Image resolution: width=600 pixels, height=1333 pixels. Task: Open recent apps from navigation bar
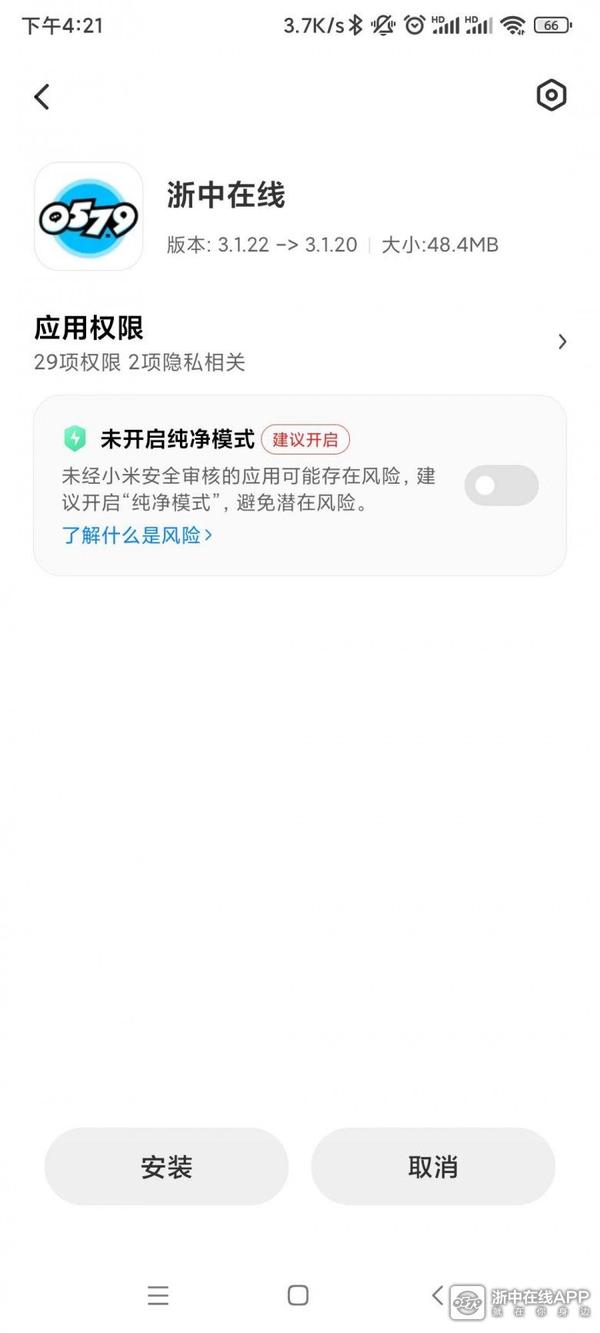(x=158, y=1296)
